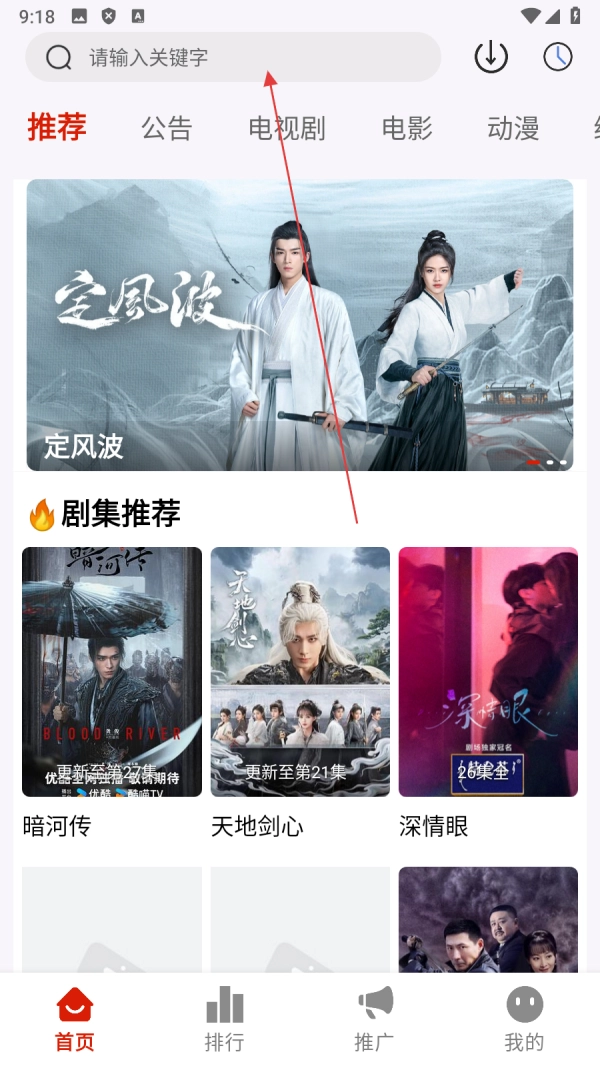Open the downloads icon

[x=490, y=57]
